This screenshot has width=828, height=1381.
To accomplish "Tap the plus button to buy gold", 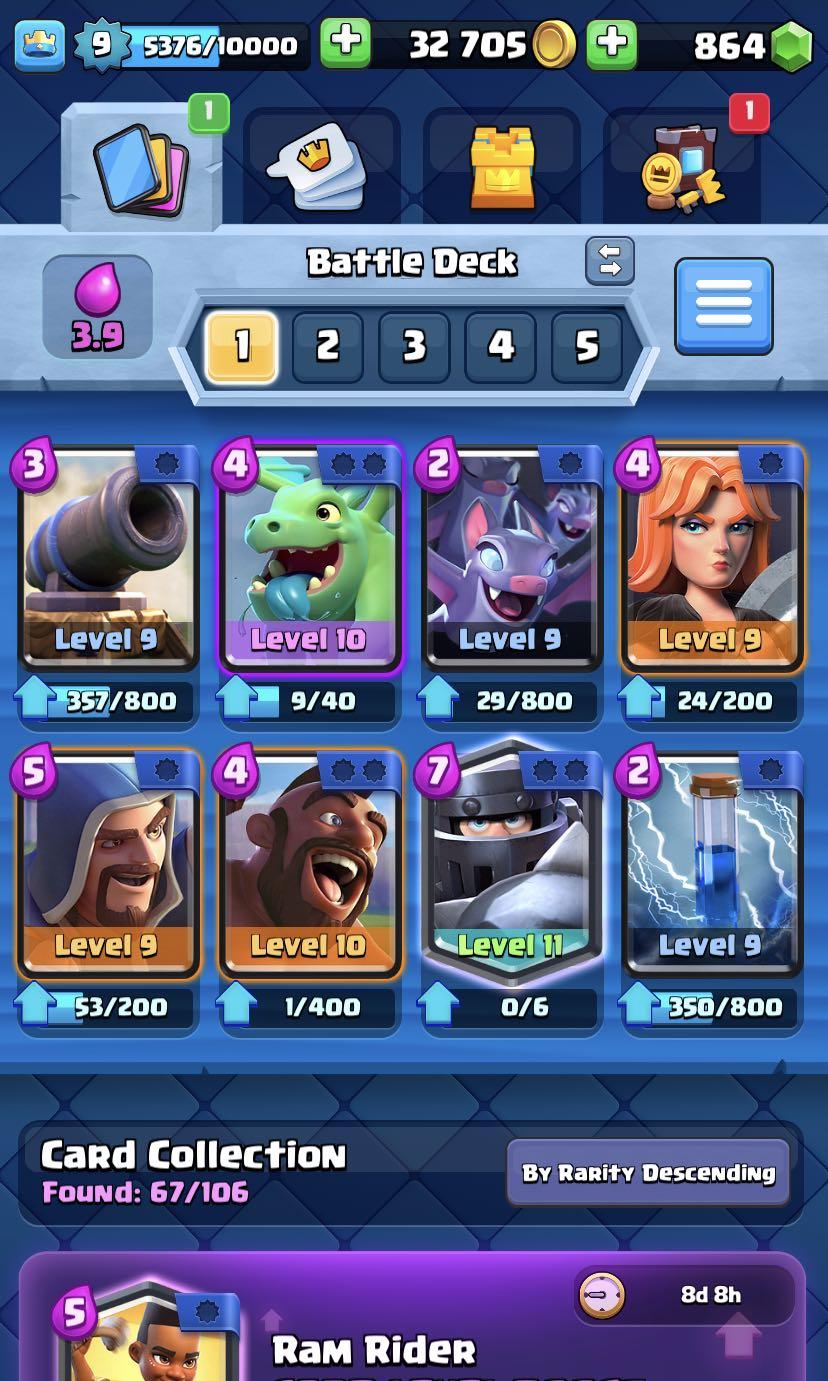I will point(345,45).
